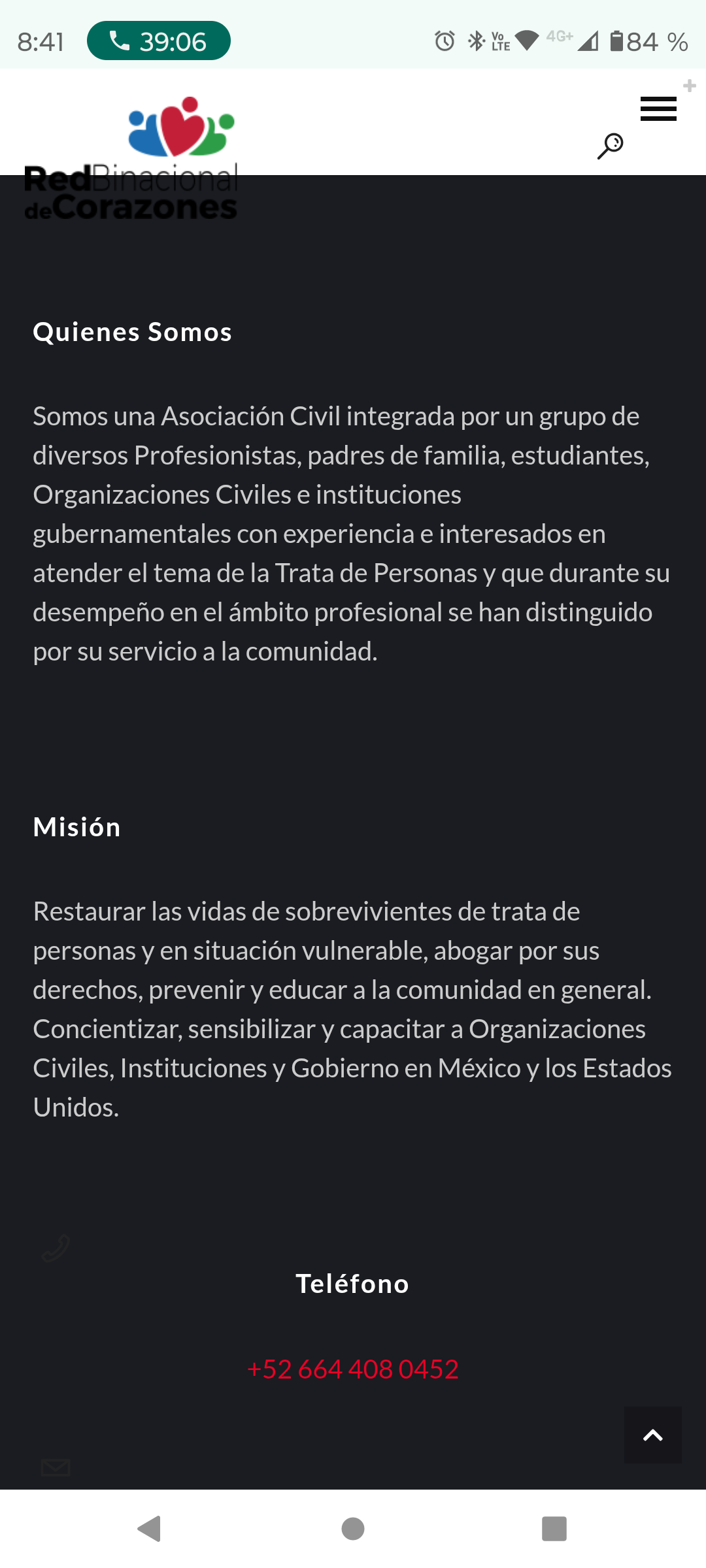Return to the ongoing call timer chip
This screenshot has width=706, height=1568.
click(159, 41)
